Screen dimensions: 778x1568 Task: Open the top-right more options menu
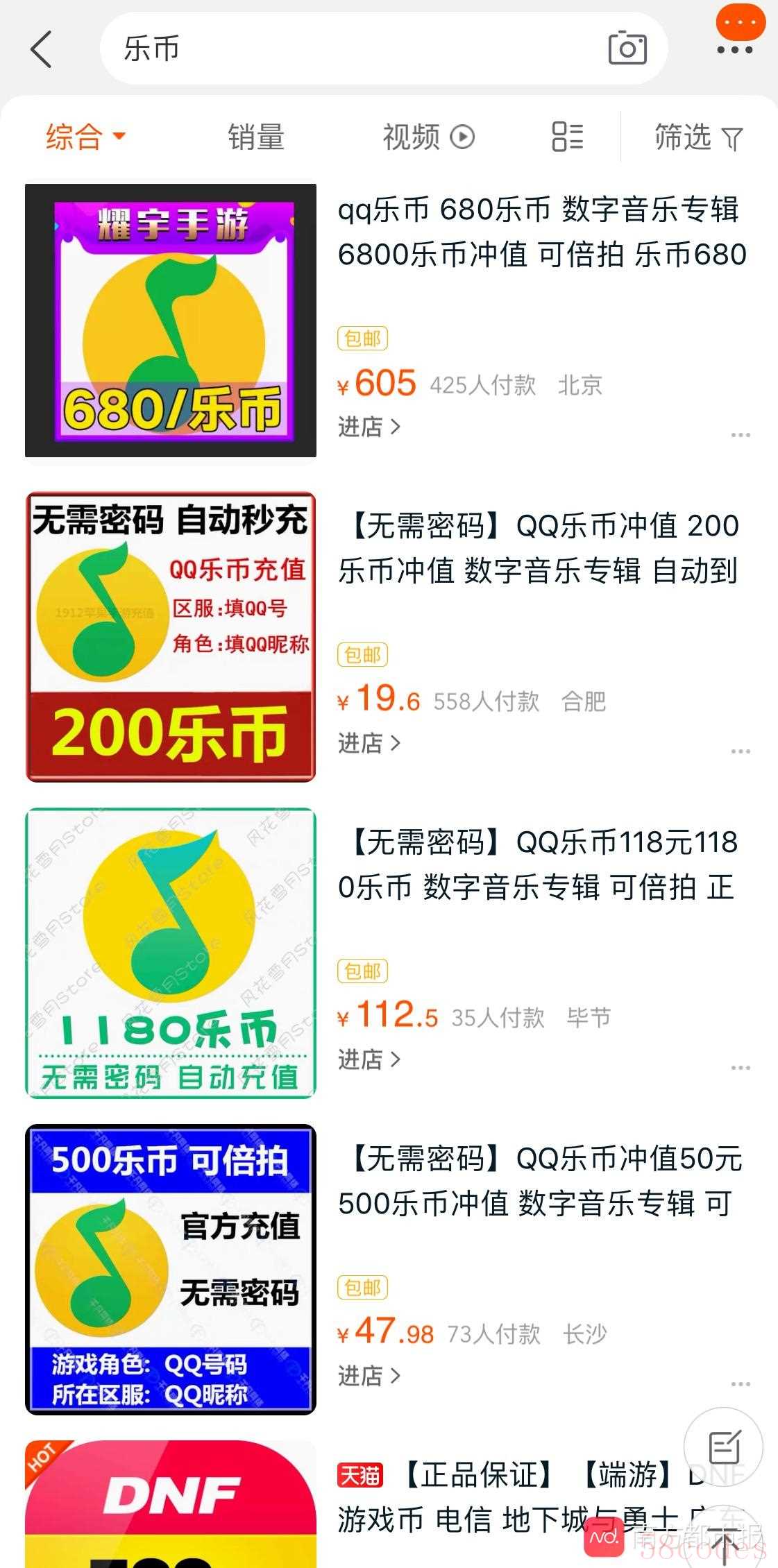click(x=735, y=50)
